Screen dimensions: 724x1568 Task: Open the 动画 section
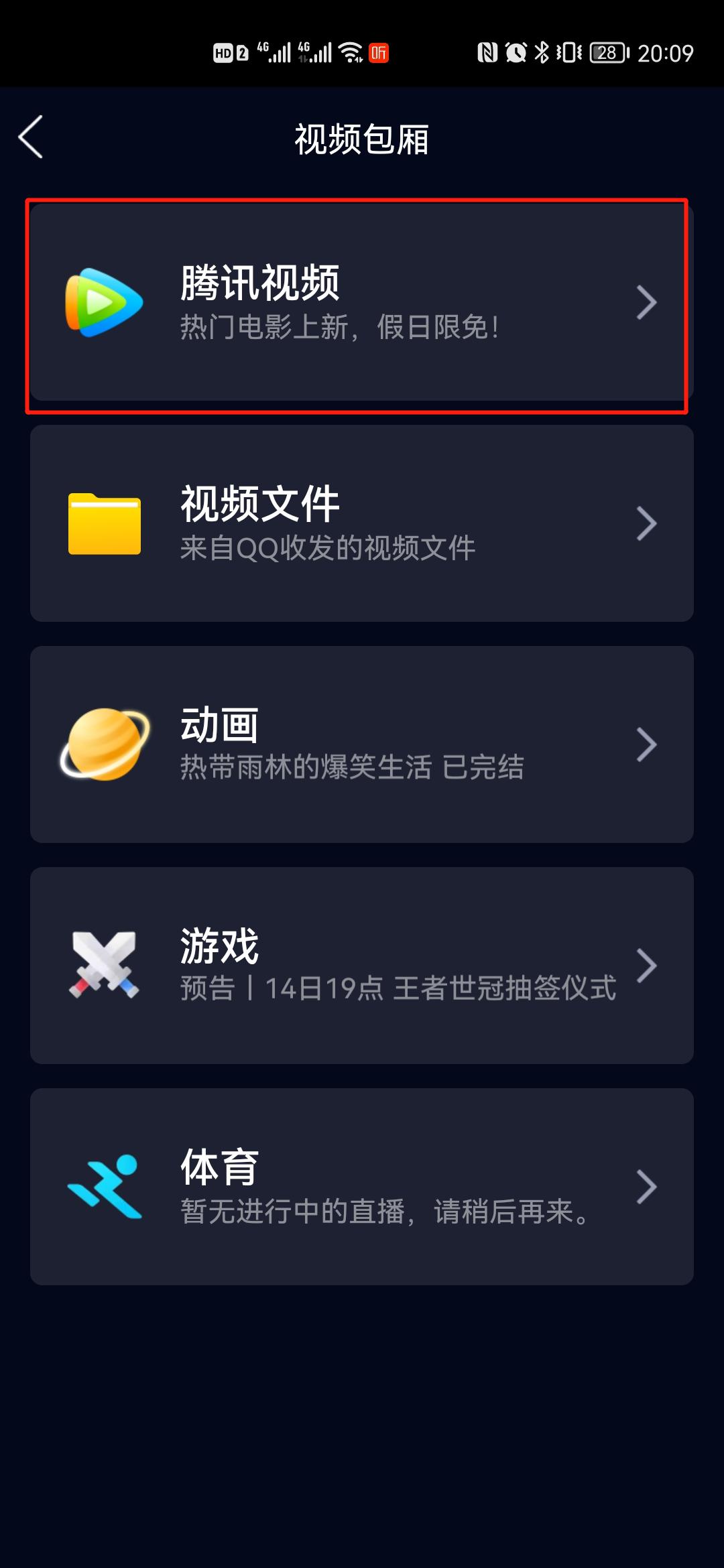click(x=362, y=744)
